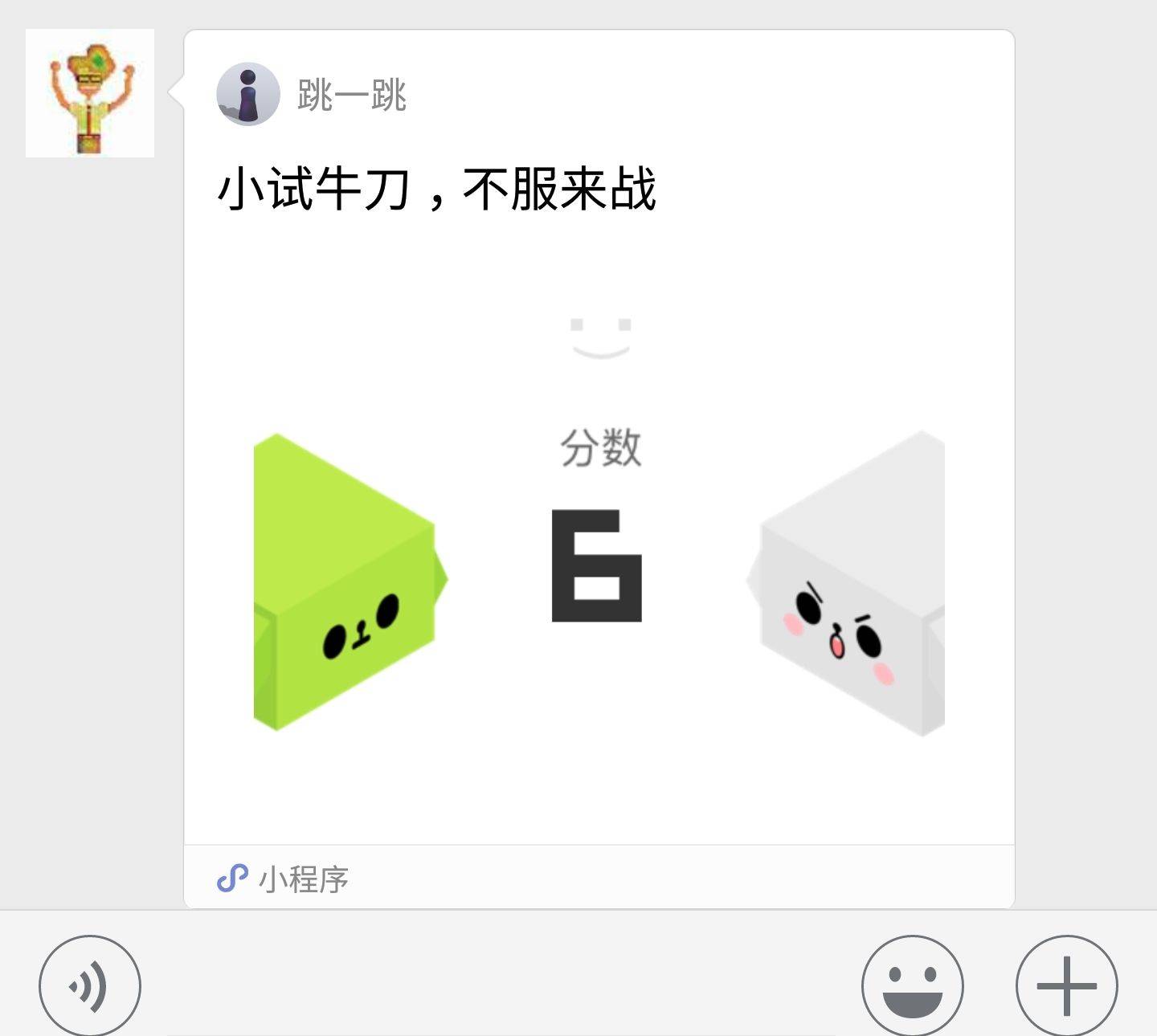Tap the sender's avatar
This screenshot has height=1036, width=1157.
(x=90, y=93)
